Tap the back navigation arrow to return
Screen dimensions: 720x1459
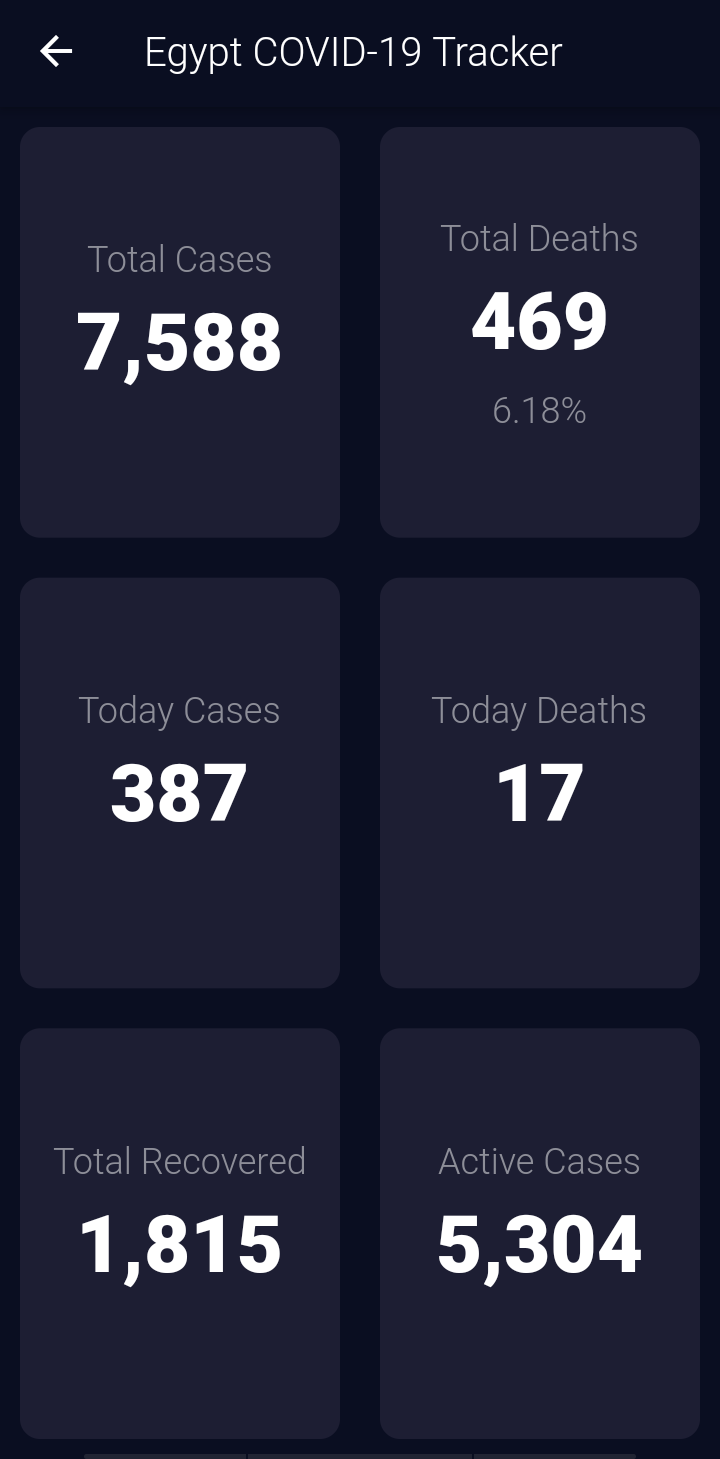point(56,52)
